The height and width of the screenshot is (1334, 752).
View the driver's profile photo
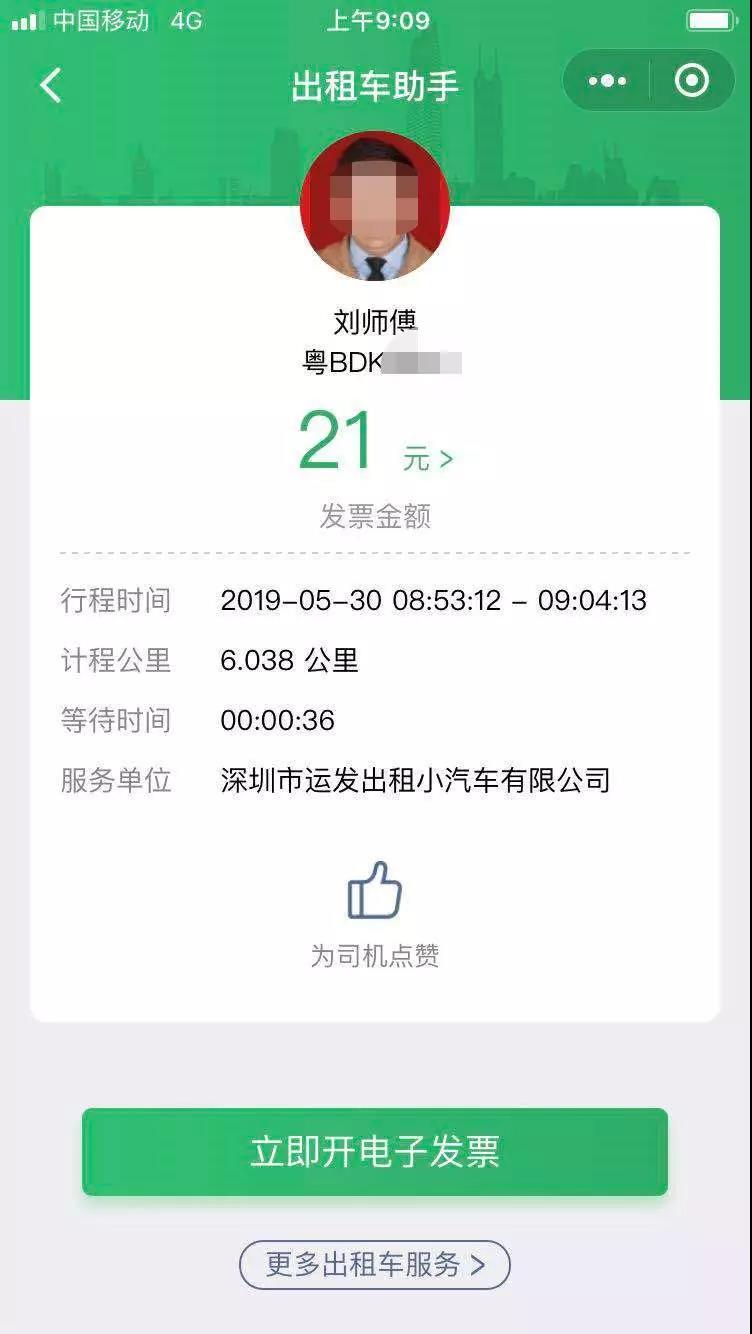click(375, 207)
